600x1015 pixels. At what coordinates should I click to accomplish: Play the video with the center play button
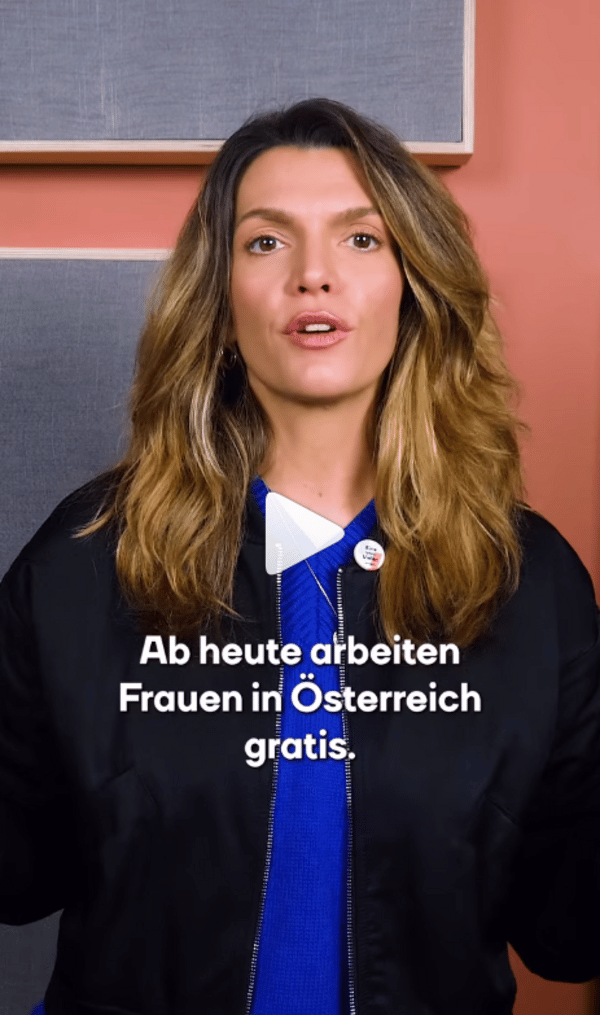tap(298, 533)
